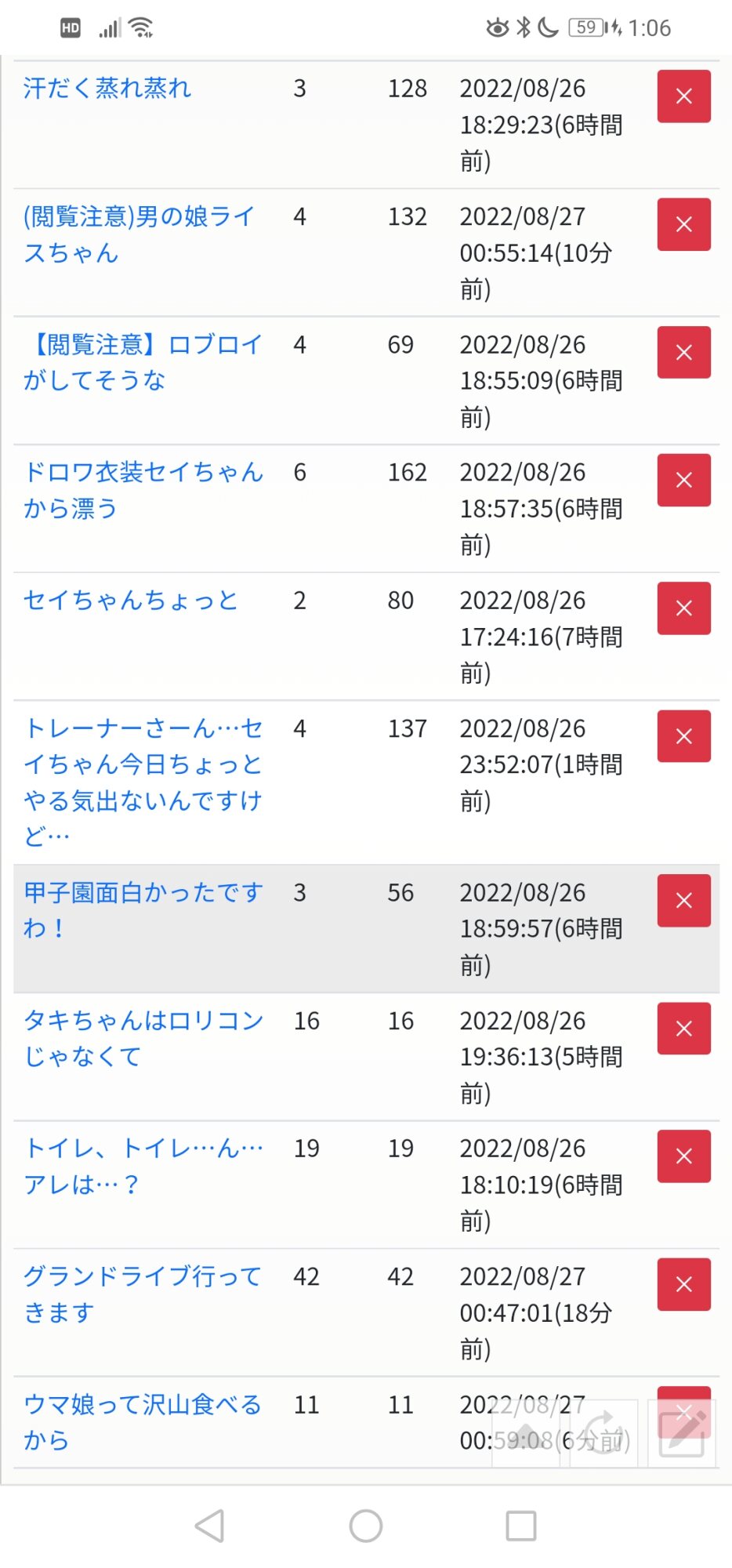The image size is (732, 1568).
Task: Go back using the system back button
Action: (209, 1526)
